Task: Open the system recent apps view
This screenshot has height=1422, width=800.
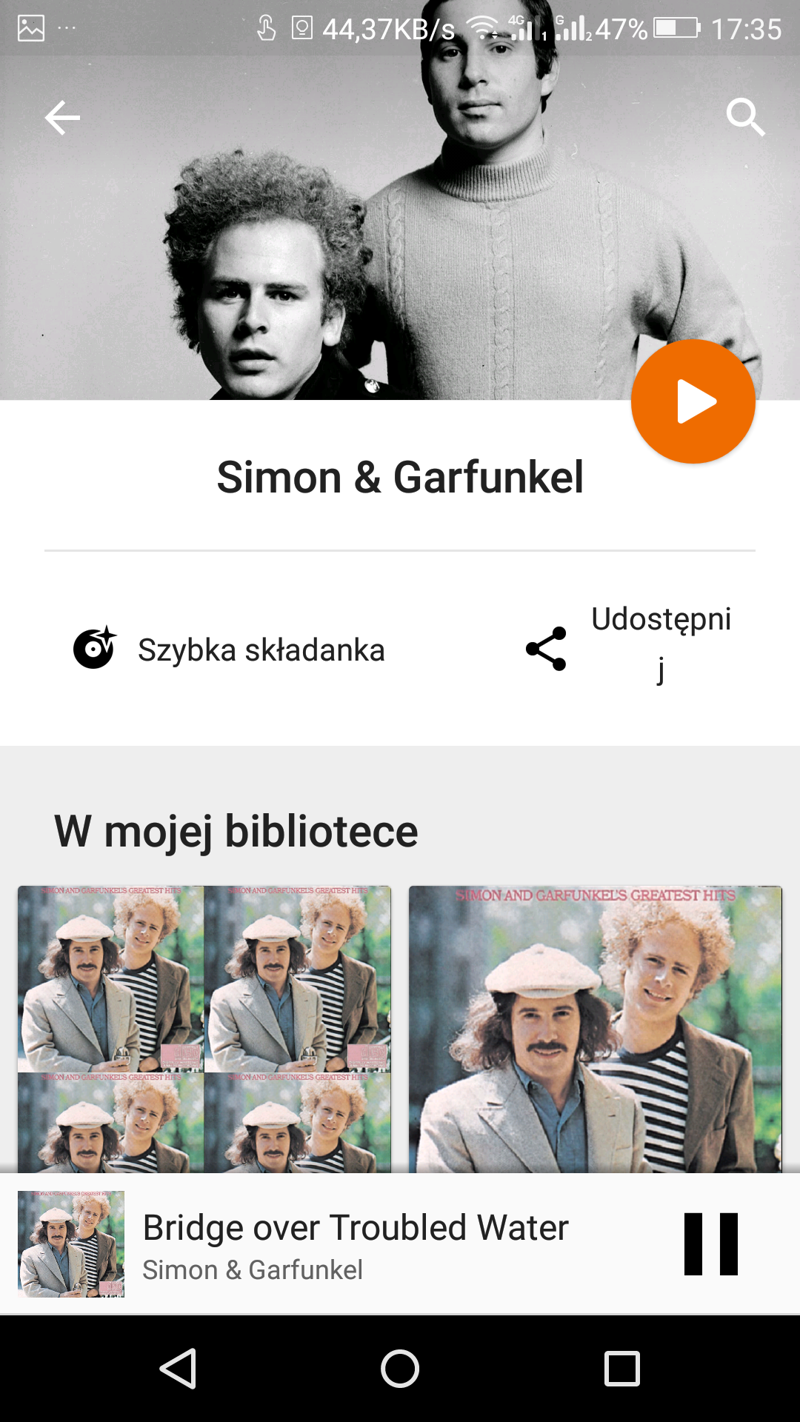Action: tap(621, 1368)
